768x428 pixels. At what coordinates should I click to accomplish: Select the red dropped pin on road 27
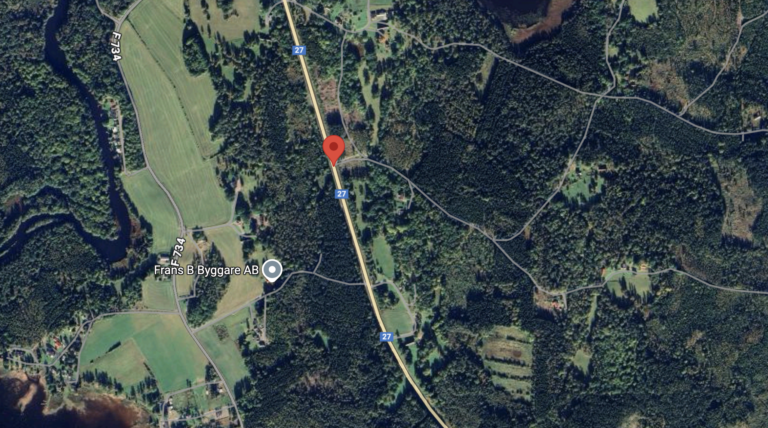pos(335,149)
